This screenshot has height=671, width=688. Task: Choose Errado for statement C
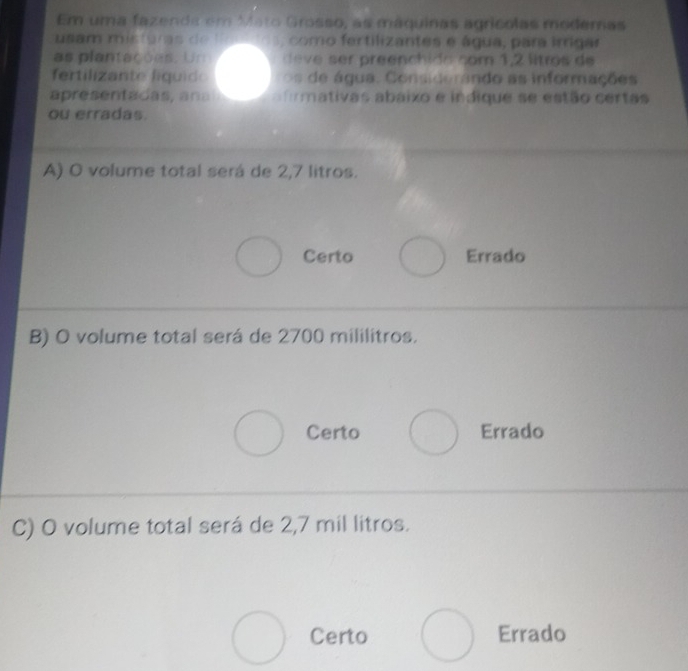[x=446, y=635]
